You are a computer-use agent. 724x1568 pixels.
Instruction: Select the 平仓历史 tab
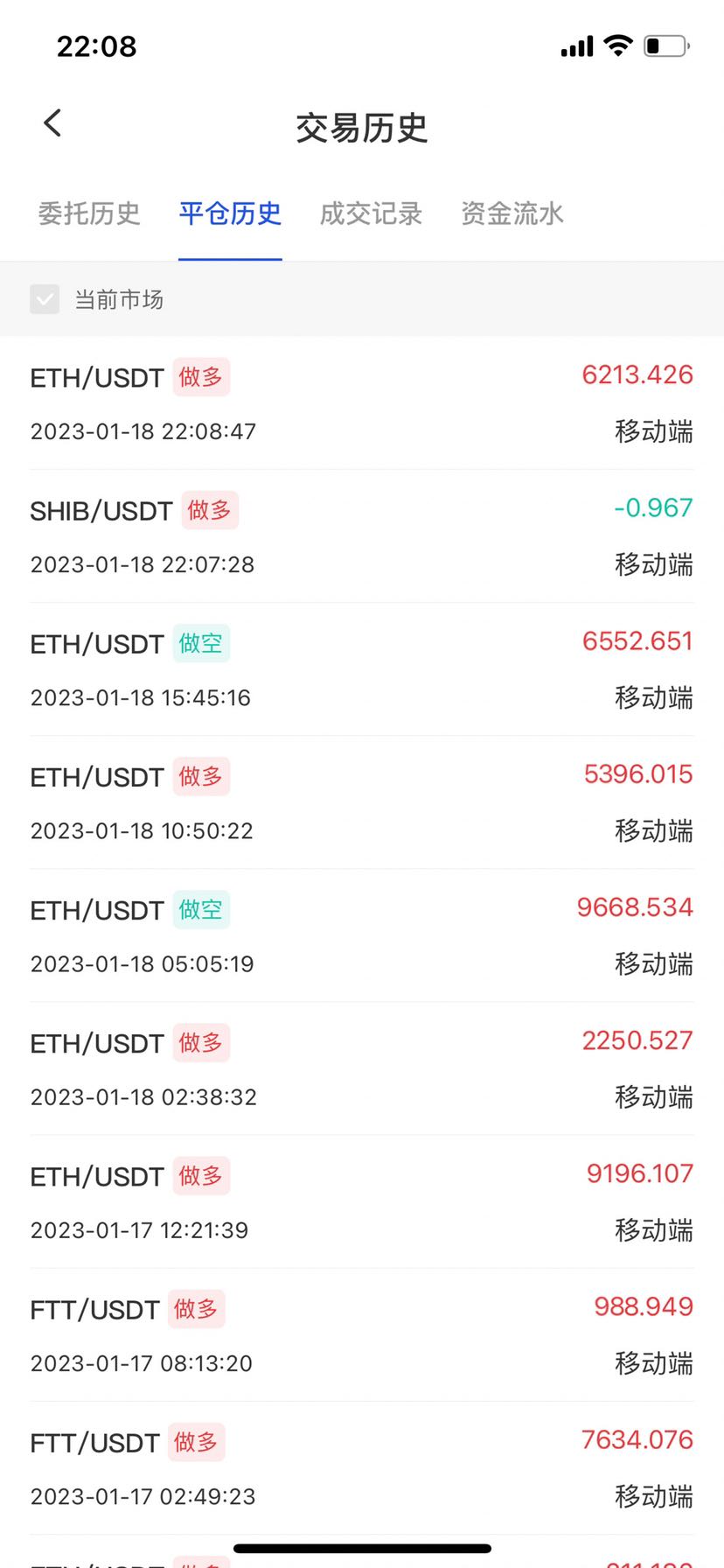click(230, 213)
